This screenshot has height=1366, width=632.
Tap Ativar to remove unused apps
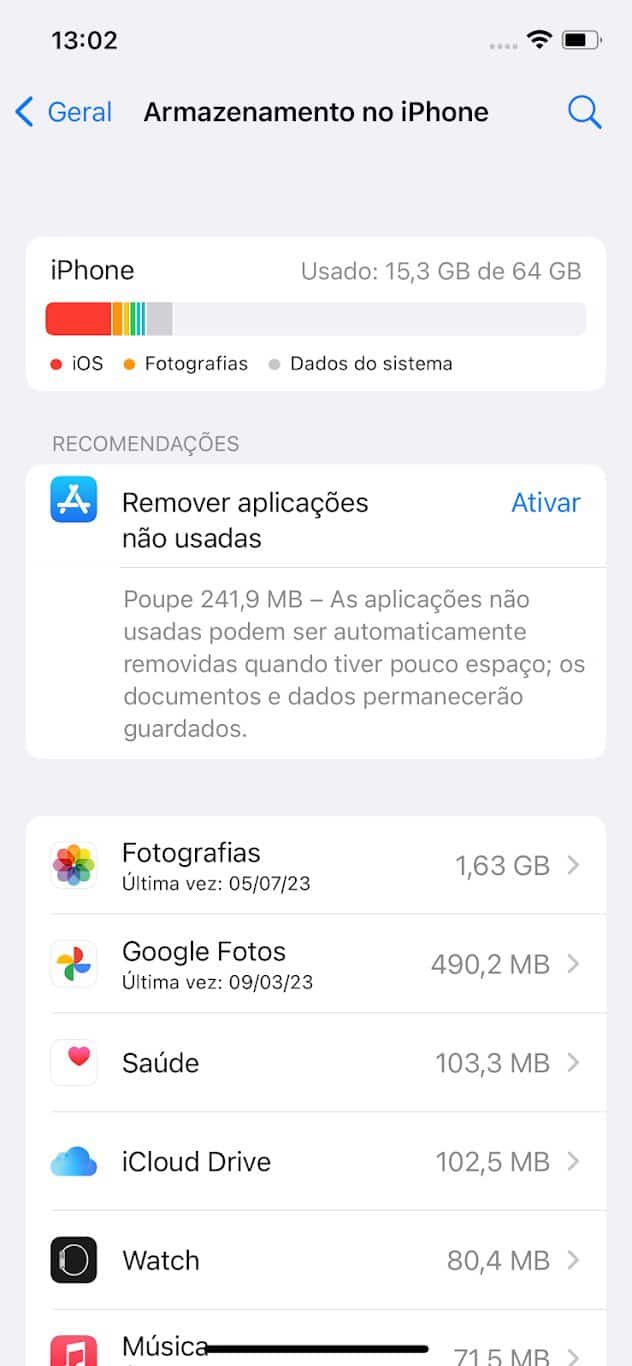545,503
